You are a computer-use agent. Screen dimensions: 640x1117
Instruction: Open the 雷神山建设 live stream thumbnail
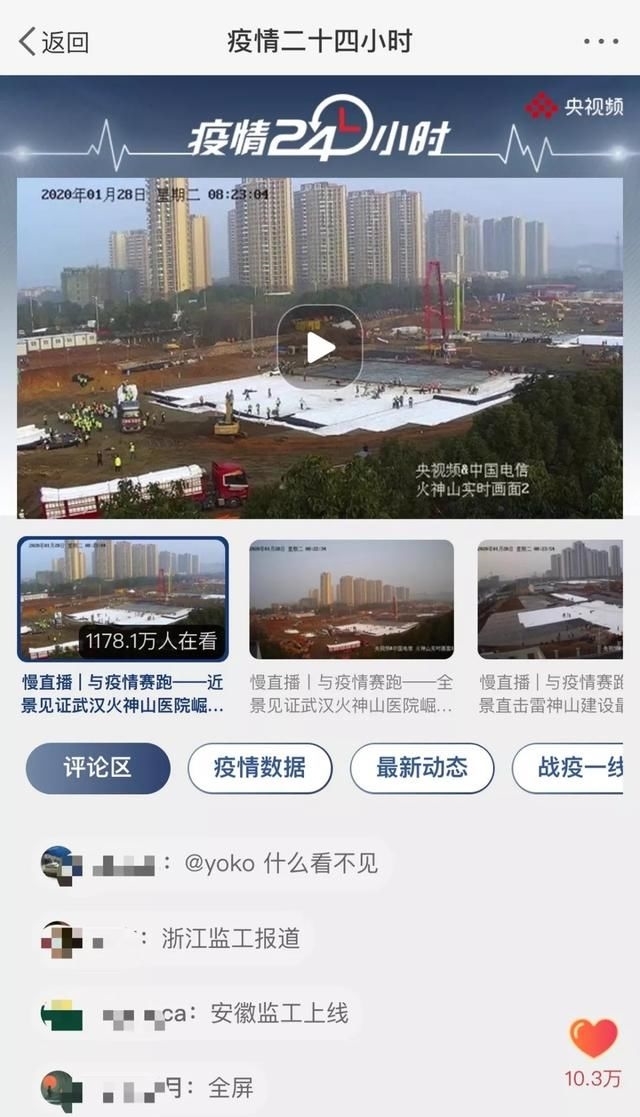click(x=550, y=599)
